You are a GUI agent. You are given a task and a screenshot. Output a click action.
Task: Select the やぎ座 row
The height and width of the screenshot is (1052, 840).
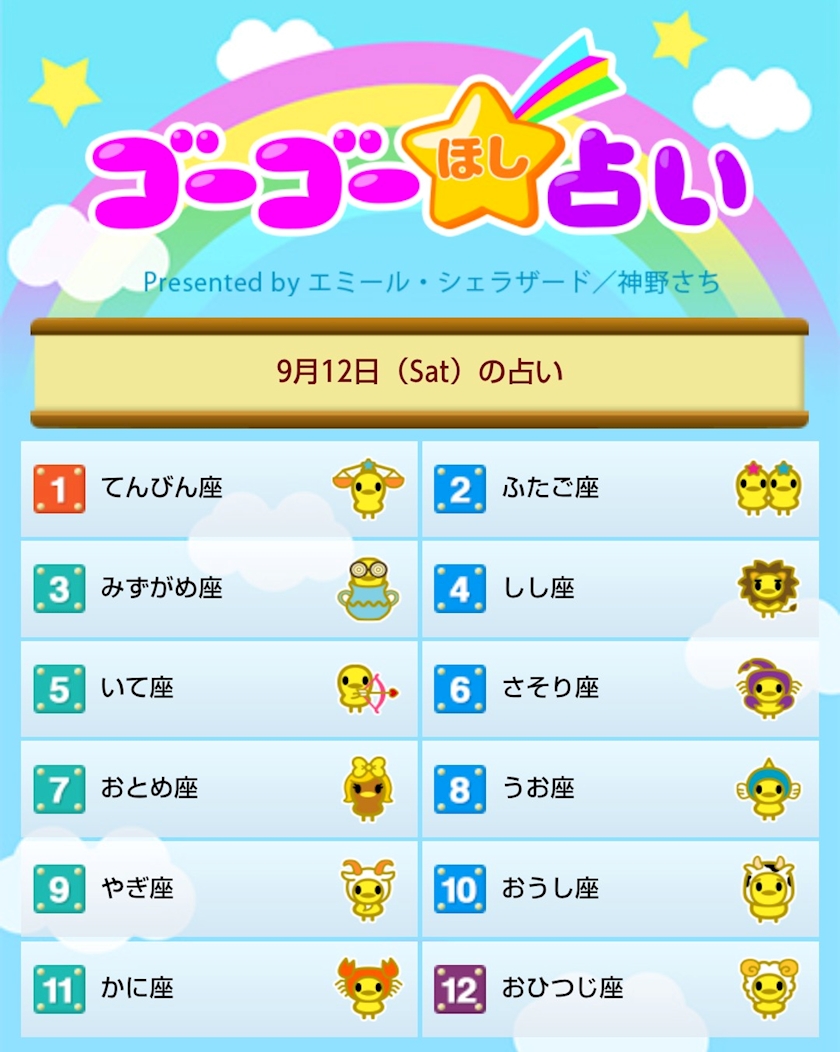coord(219,889)
